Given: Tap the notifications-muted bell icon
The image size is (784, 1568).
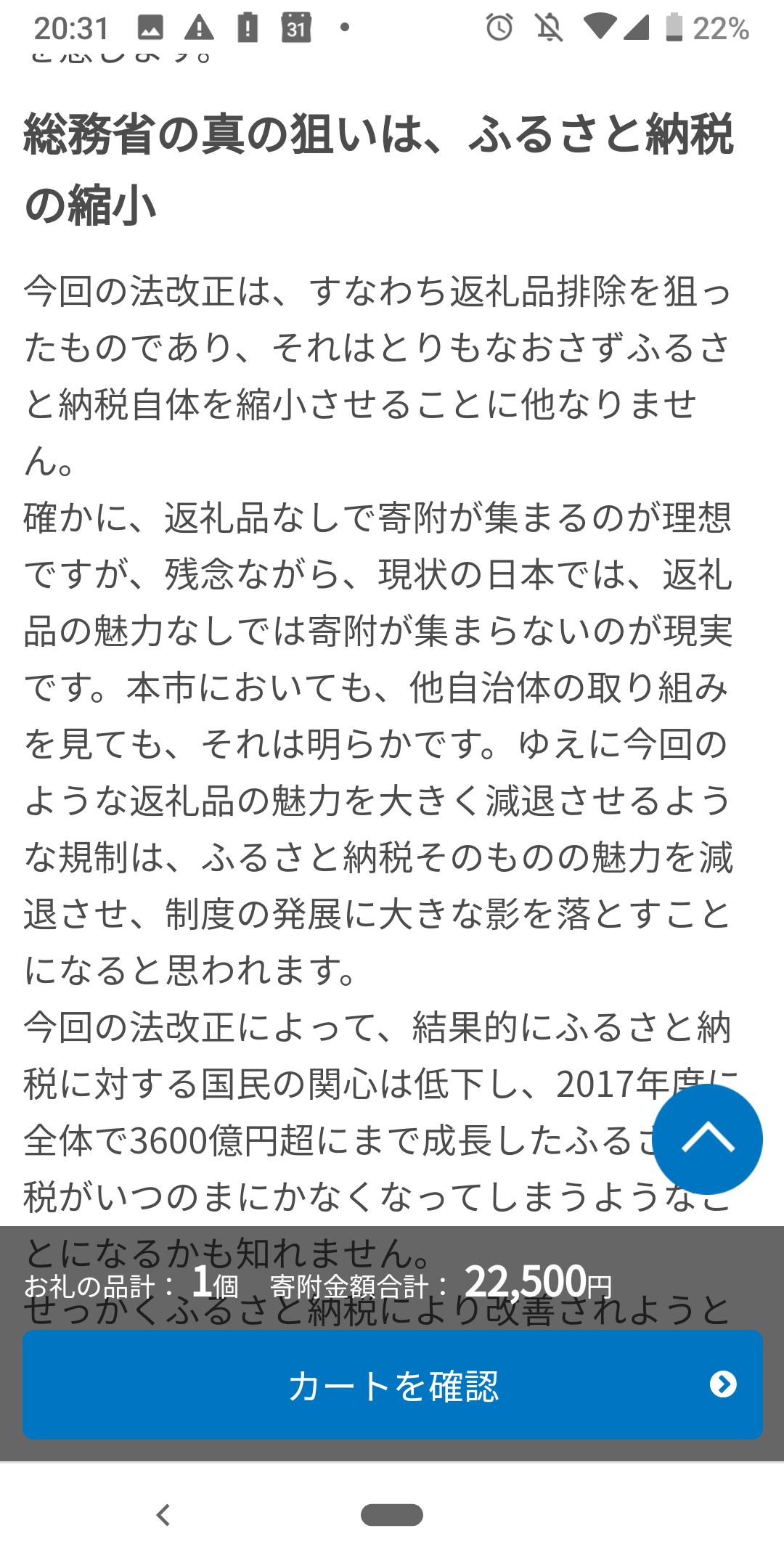Looking at the screenshot, I should click(550, 27).
